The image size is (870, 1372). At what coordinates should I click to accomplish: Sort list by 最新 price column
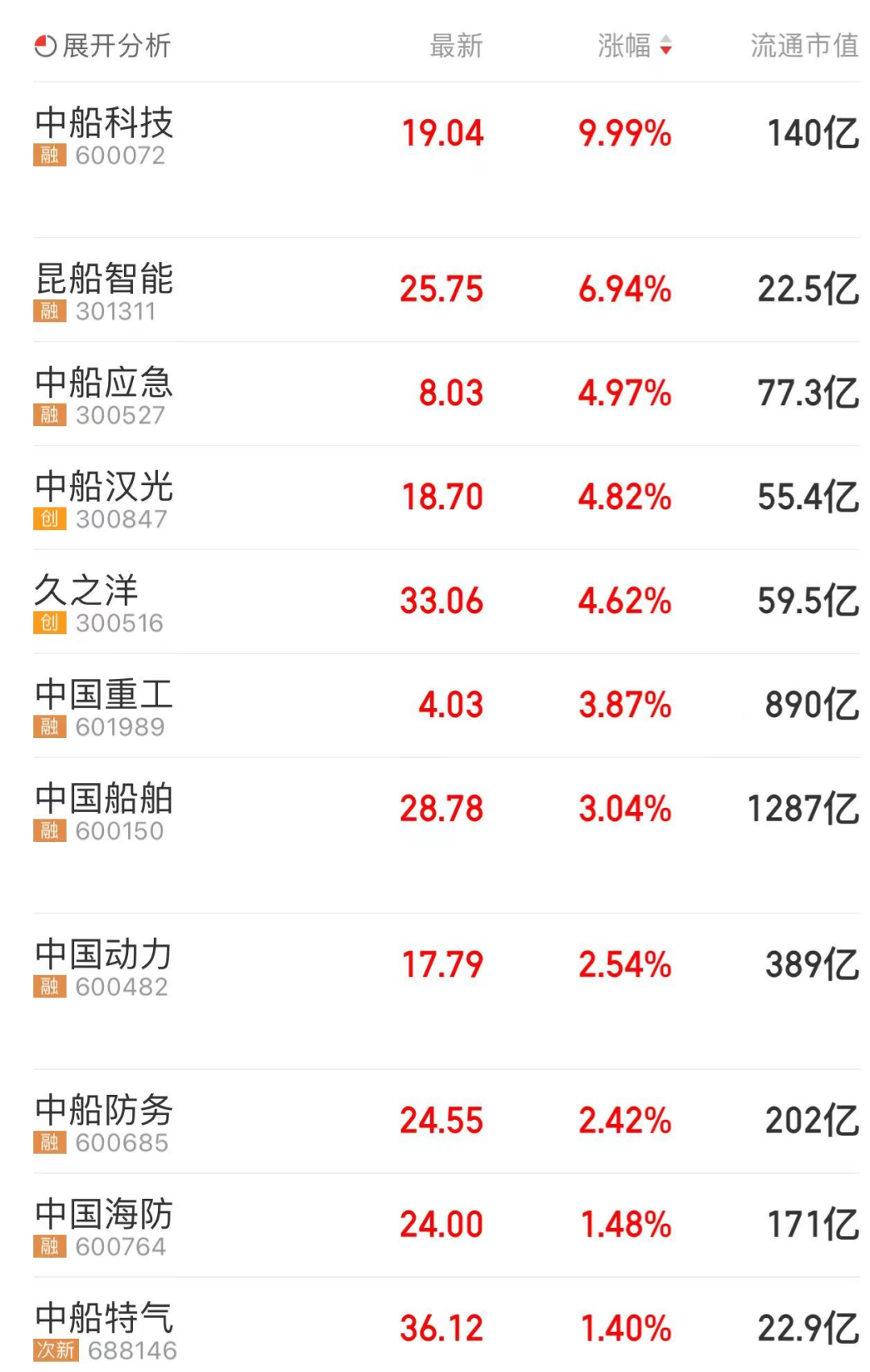(x=456, y=46)
